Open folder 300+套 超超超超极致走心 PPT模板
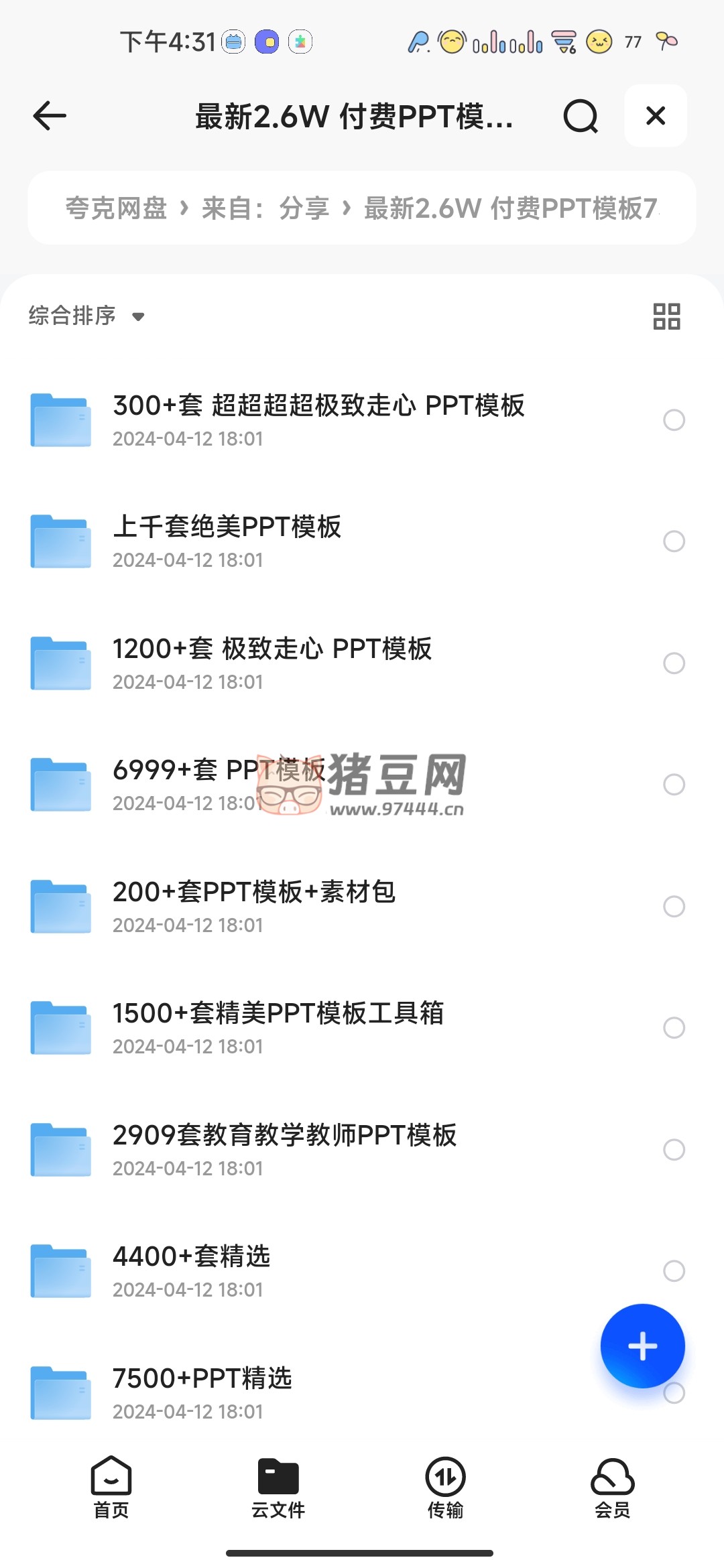The image size is (724, 1568). (318, 406)
